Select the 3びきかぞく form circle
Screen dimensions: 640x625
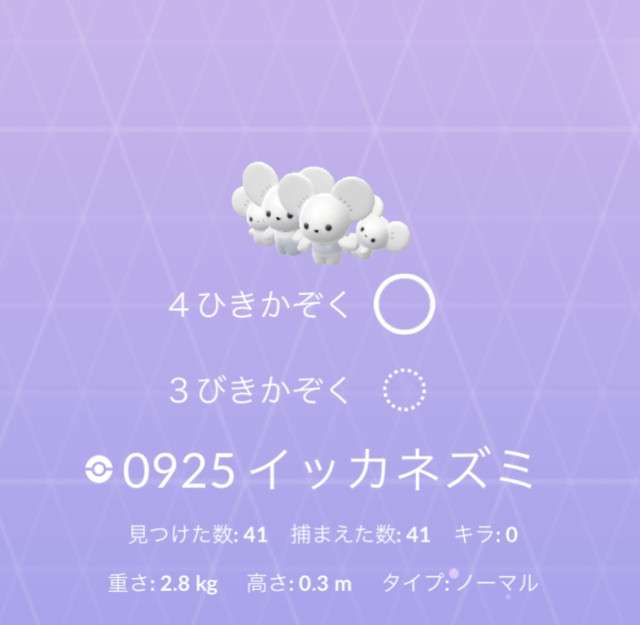tap(404, 390)
